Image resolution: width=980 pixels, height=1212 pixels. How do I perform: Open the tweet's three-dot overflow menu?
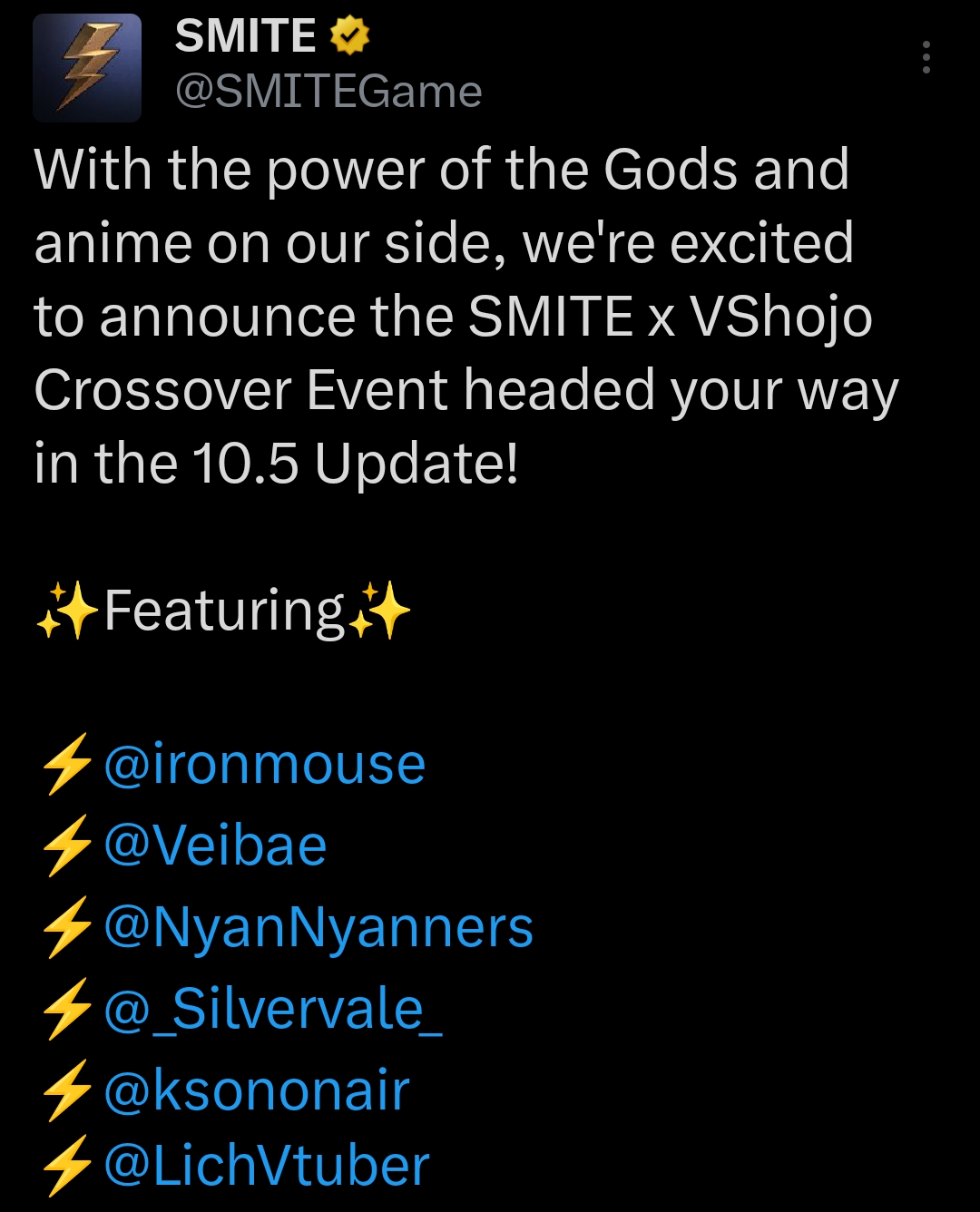tap(926, 57)
